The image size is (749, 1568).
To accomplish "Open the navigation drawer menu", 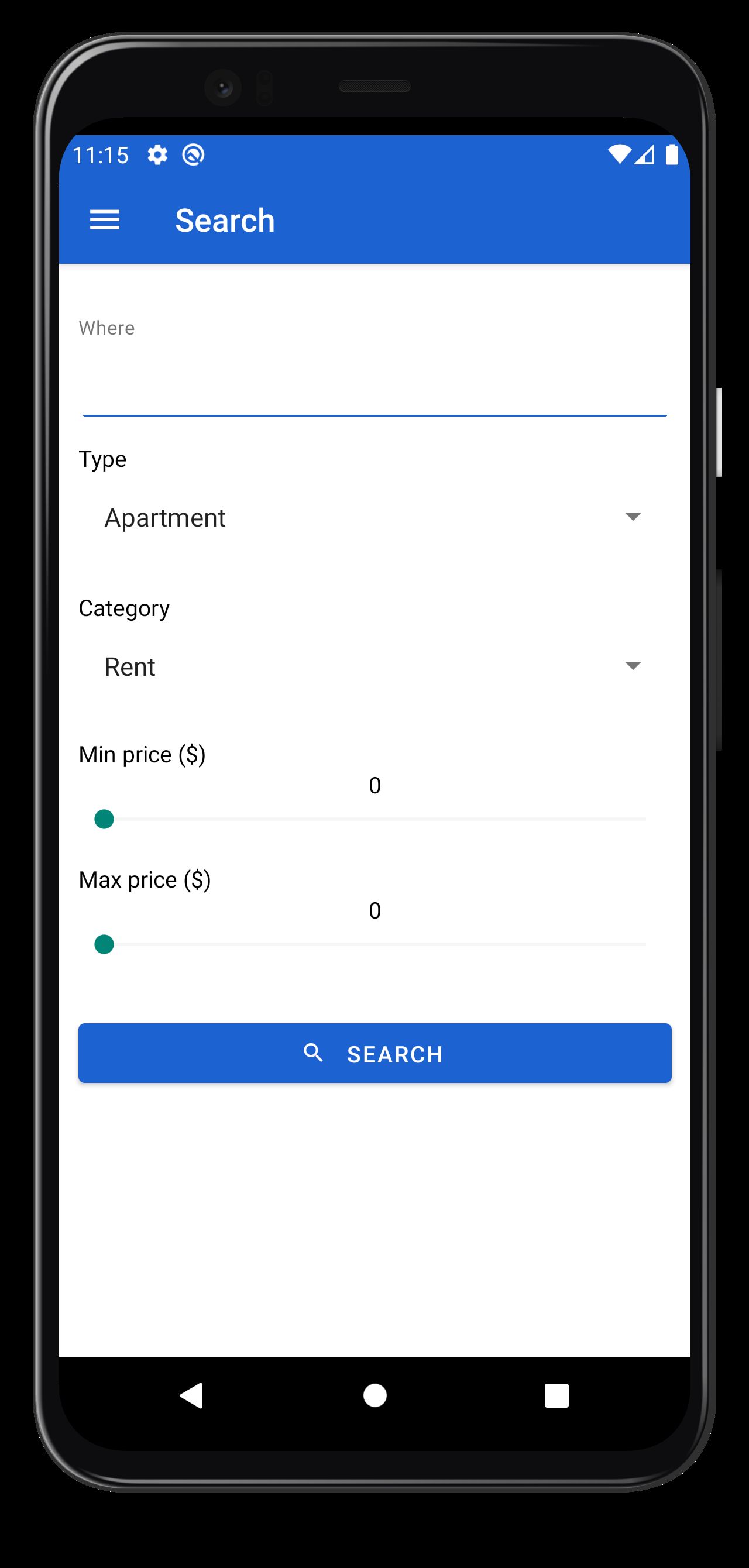I will coord(105,220).
